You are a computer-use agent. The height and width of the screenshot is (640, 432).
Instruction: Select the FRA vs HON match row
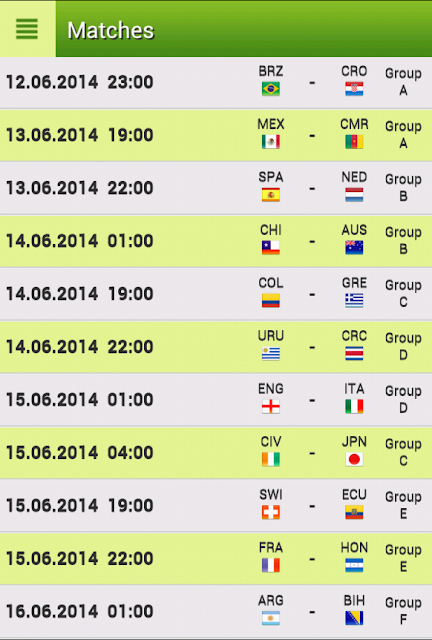tap(216, 558)
